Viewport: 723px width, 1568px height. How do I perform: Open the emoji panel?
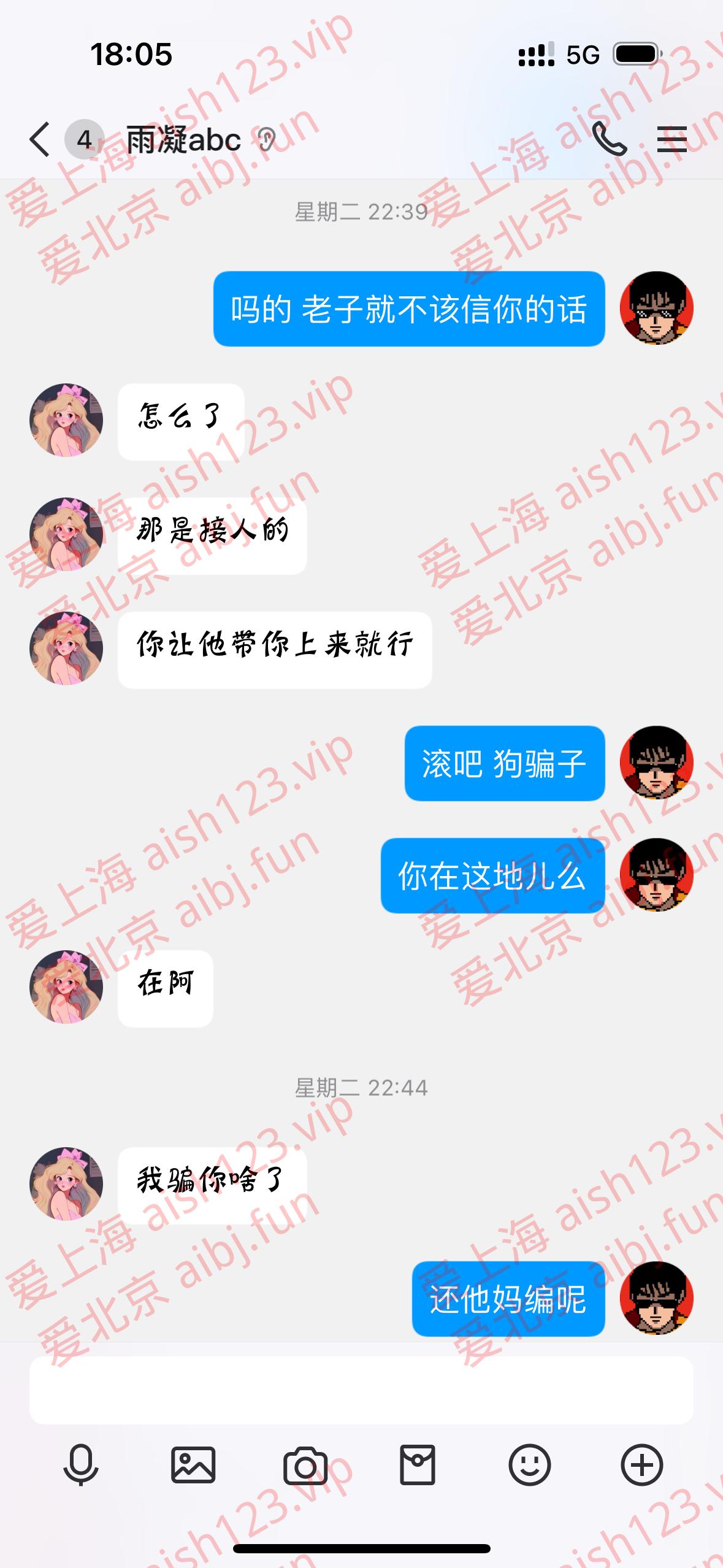tap(529, 1465)
